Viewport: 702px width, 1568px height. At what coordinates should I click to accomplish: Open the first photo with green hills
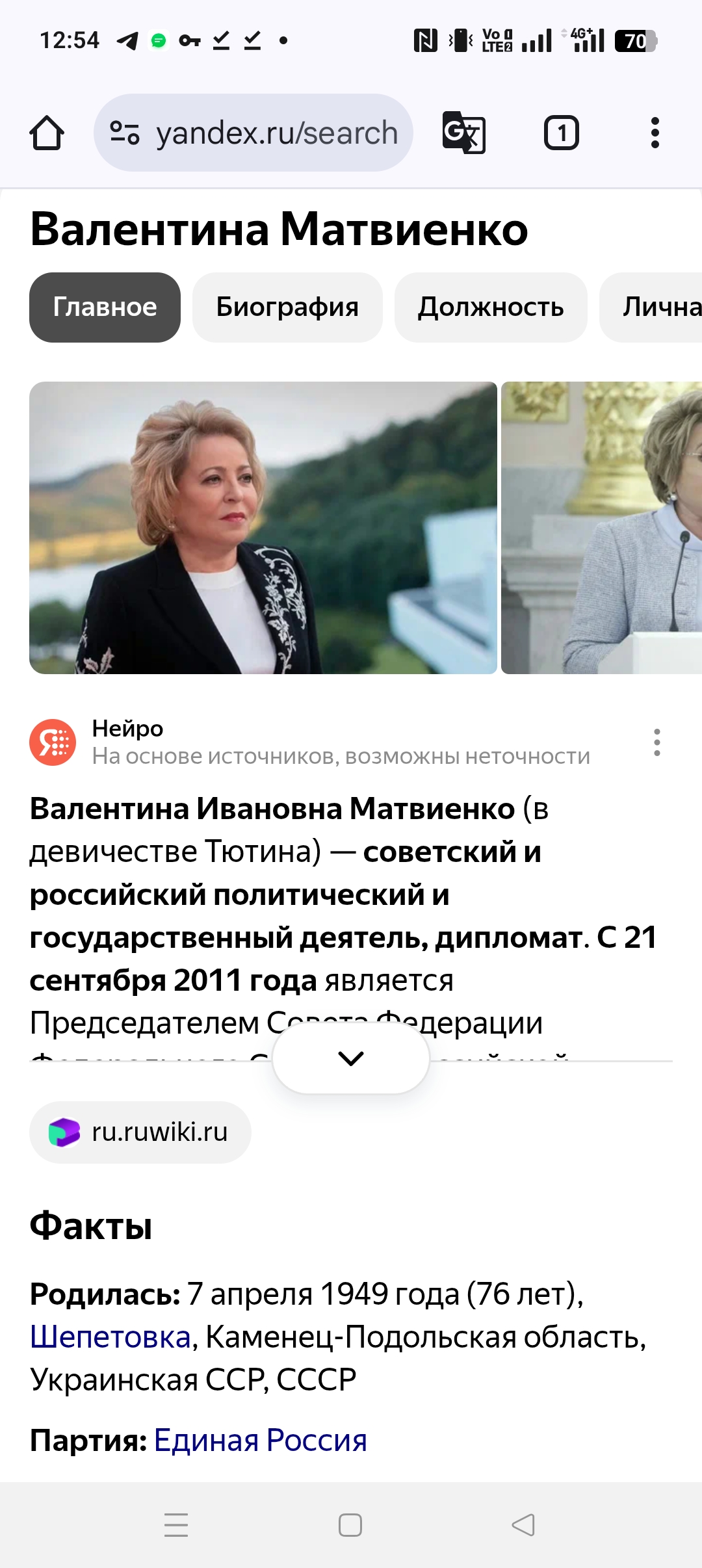pyautogui.click(x=263, y=528)
